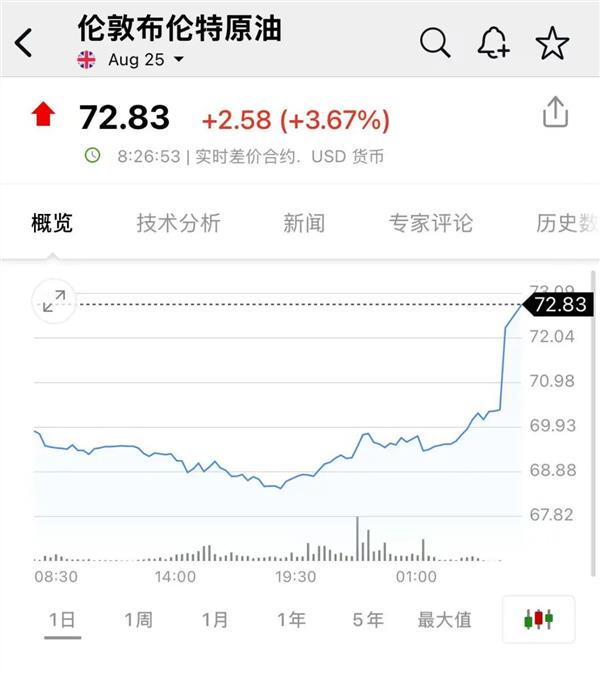
Task: Add a price alert with the bell
Action: click(493, 43)
